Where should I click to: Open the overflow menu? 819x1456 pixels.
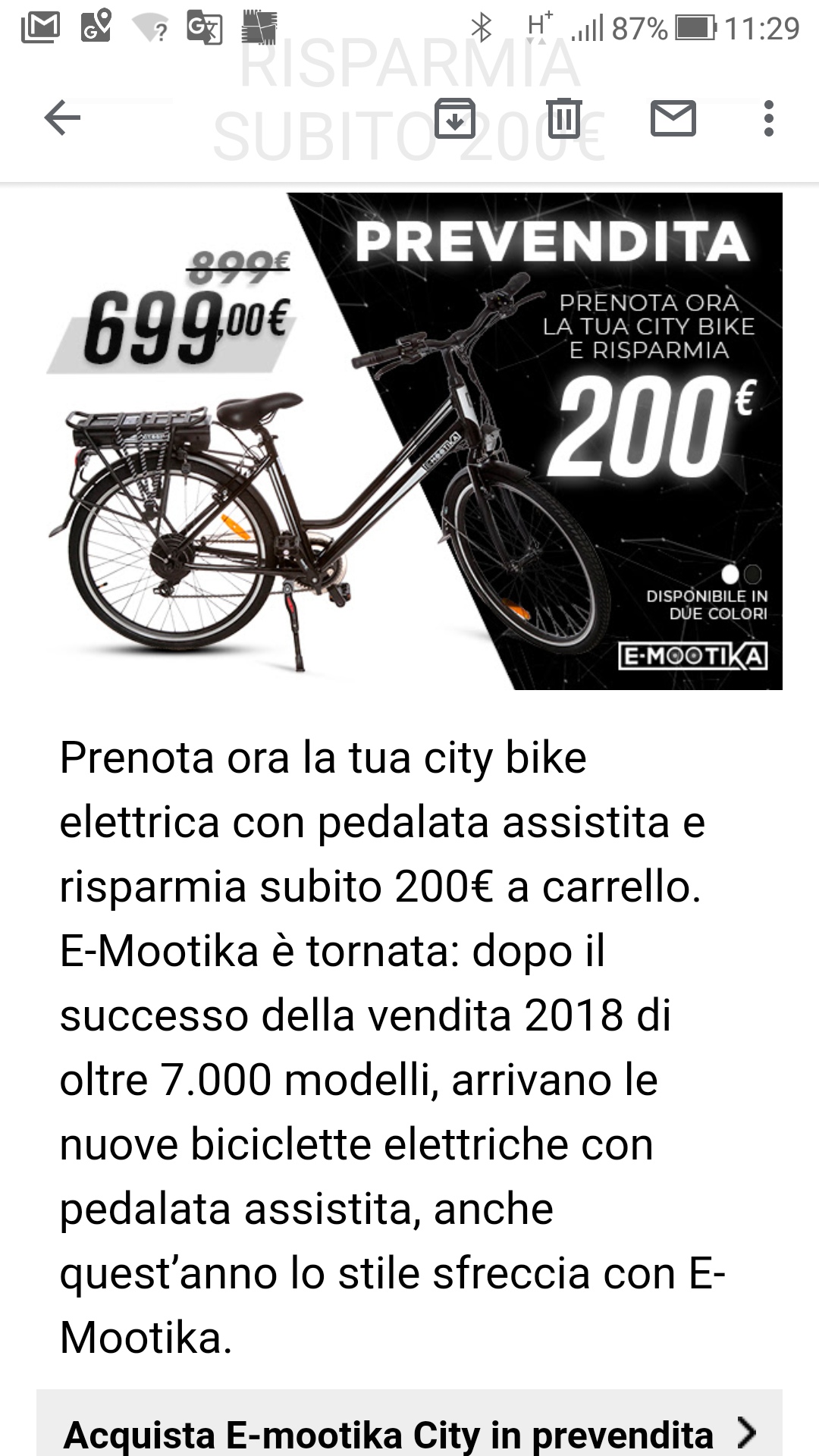[x=768, y=119]
